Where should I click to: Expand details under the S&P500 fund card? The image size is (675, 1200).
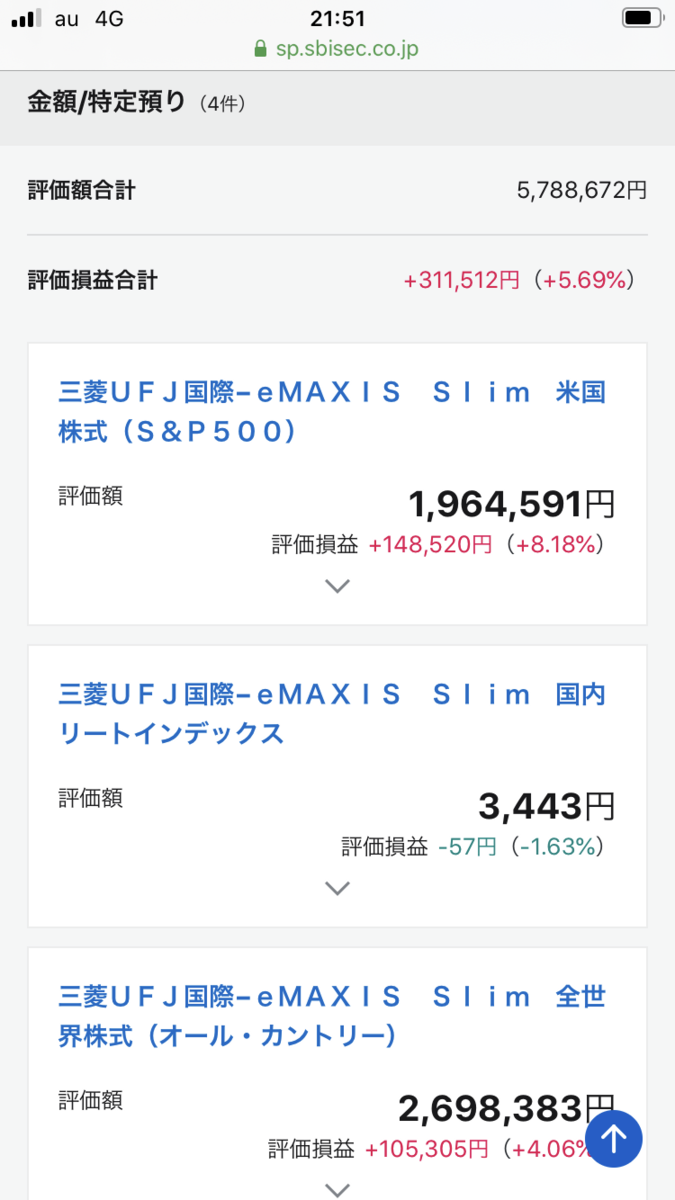pos(338,587)
